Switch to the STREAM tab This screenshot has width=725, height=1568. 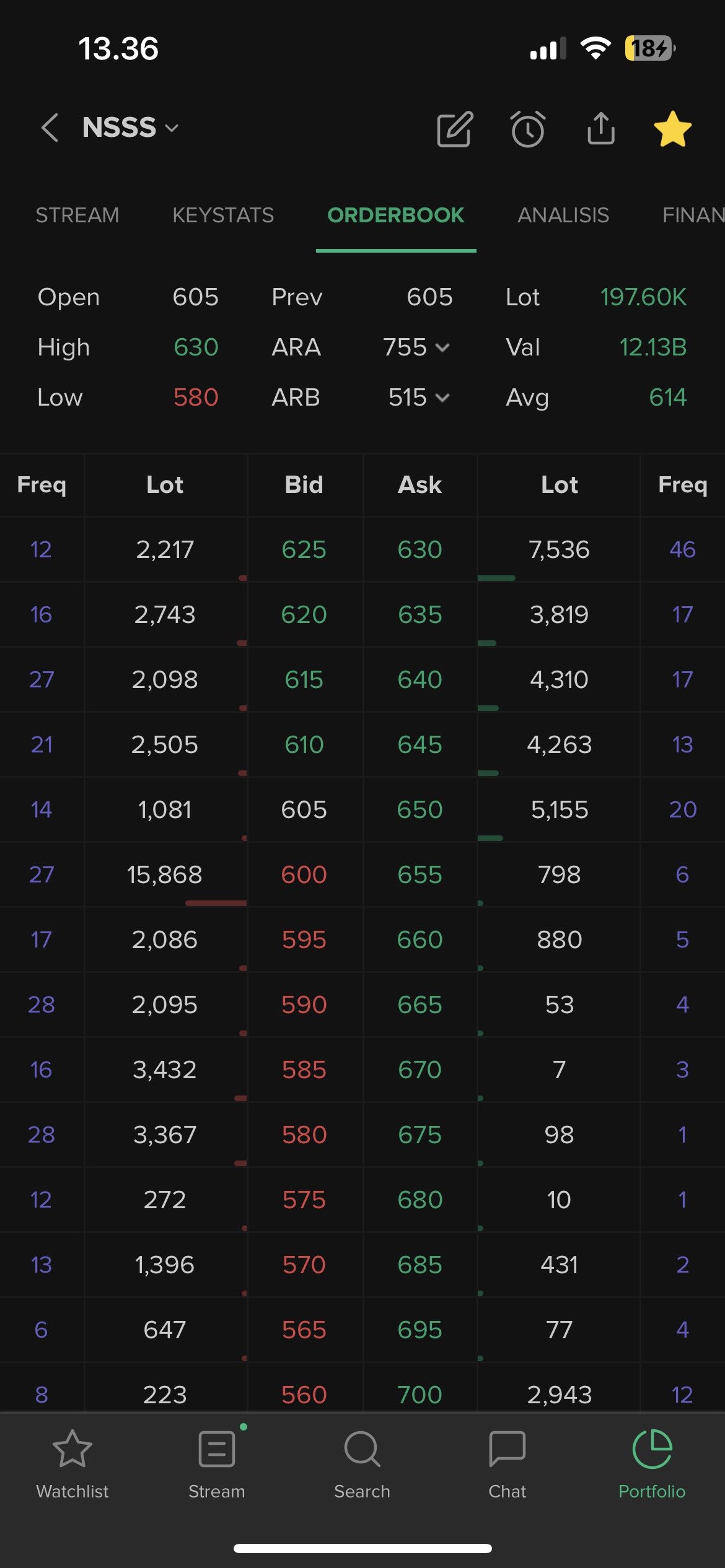77,216
